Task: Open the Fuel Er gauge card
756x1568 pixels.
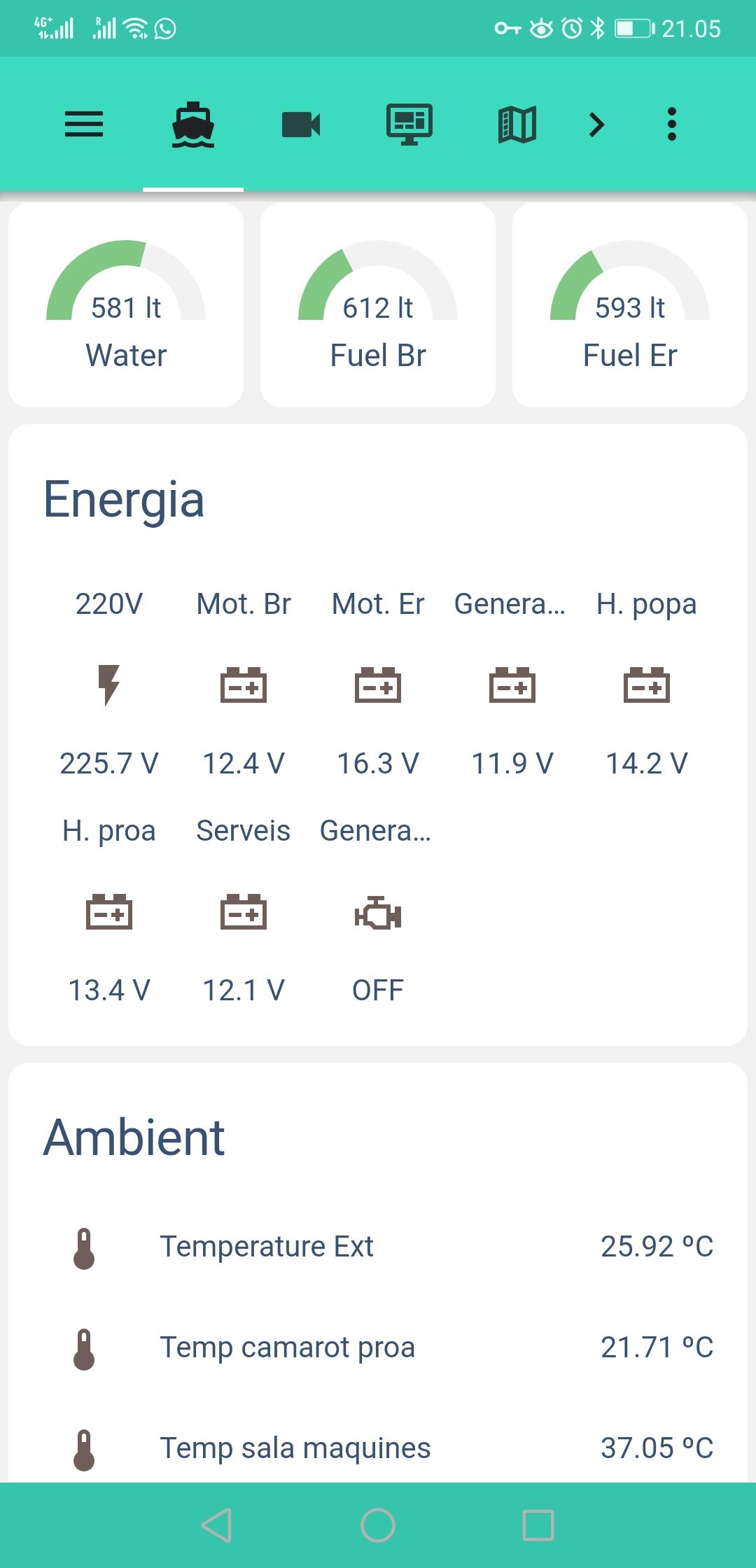Action: tap(630, 305)
